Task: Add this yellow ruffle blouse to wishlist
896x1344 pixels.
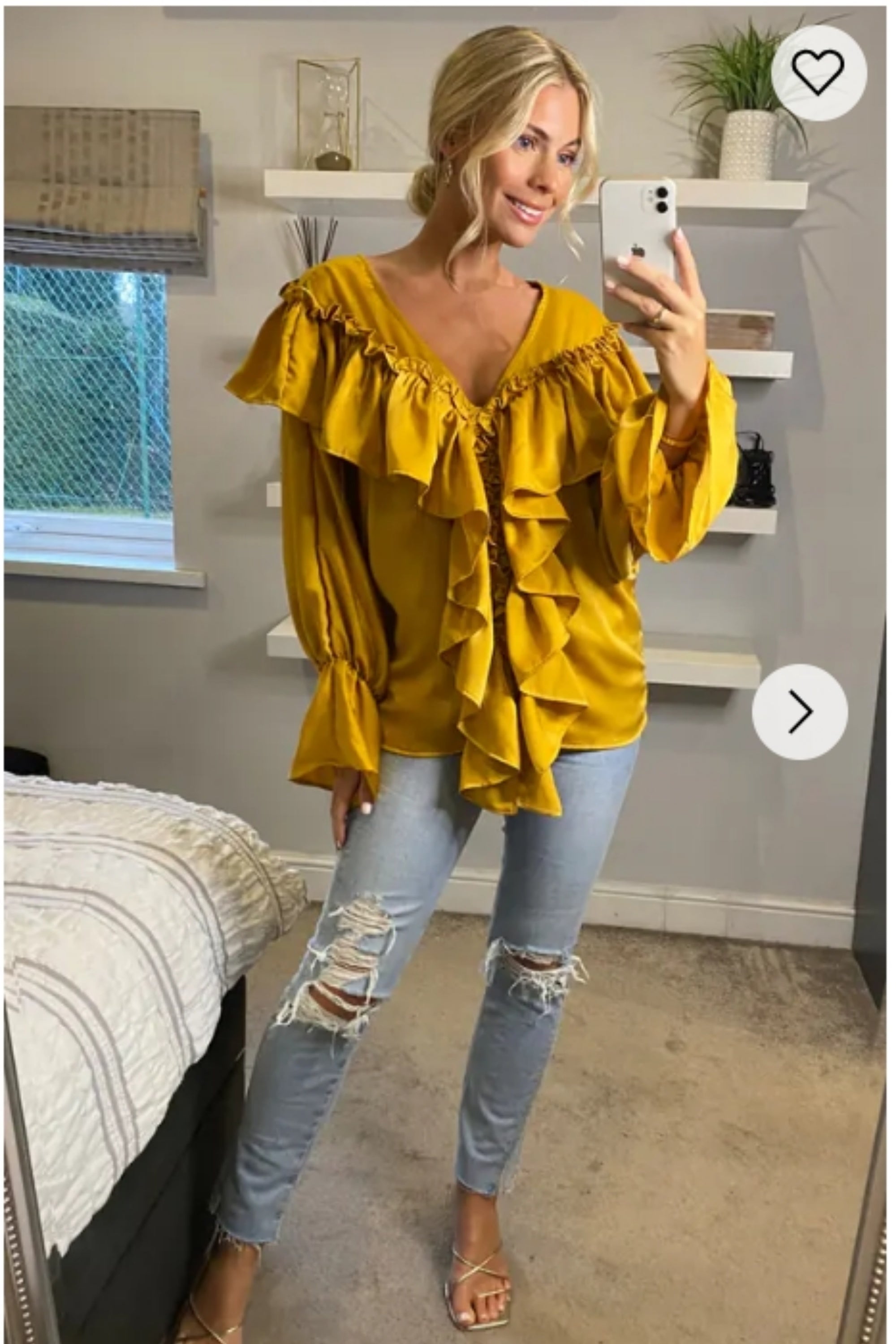Action: (x=818, y=73)
